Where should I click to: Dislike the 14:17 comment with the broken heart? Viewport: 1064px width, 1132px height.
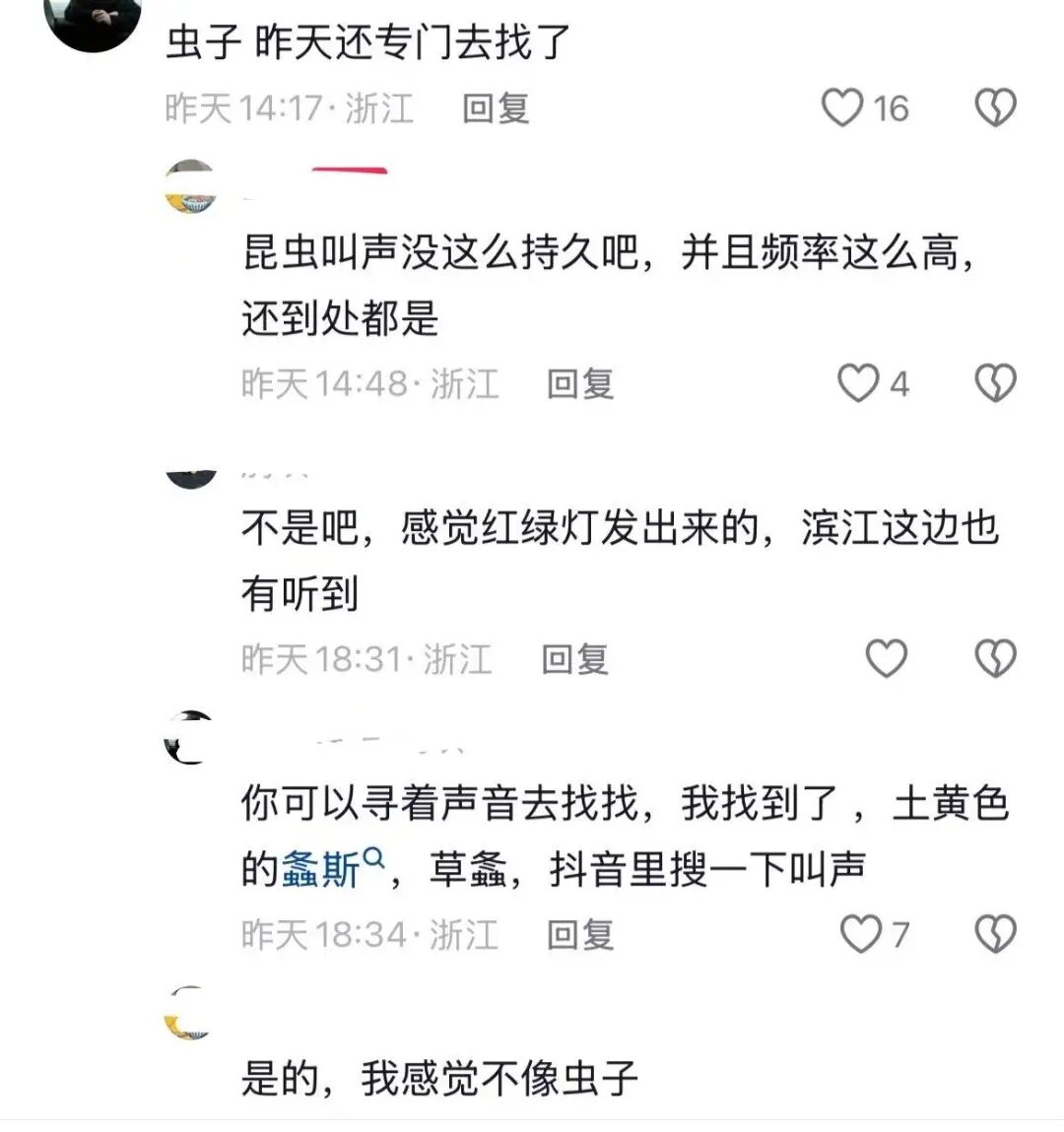(x=995, y=107)
